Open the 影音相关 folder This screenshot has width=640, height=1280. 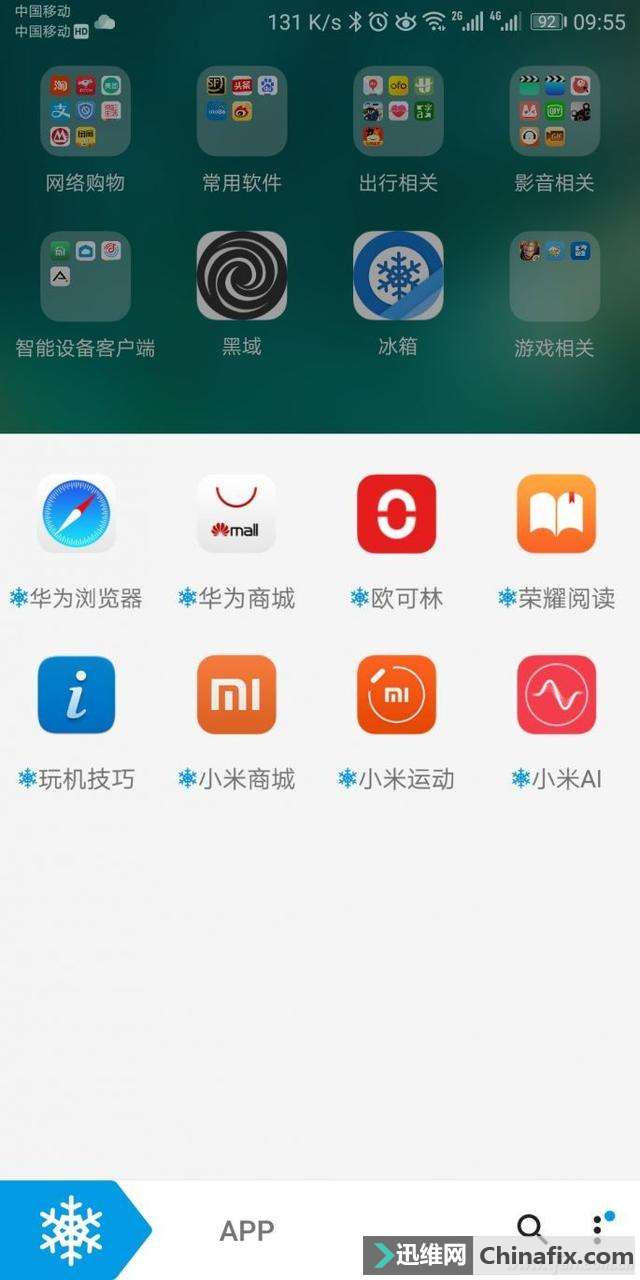(x=554, y=111)
